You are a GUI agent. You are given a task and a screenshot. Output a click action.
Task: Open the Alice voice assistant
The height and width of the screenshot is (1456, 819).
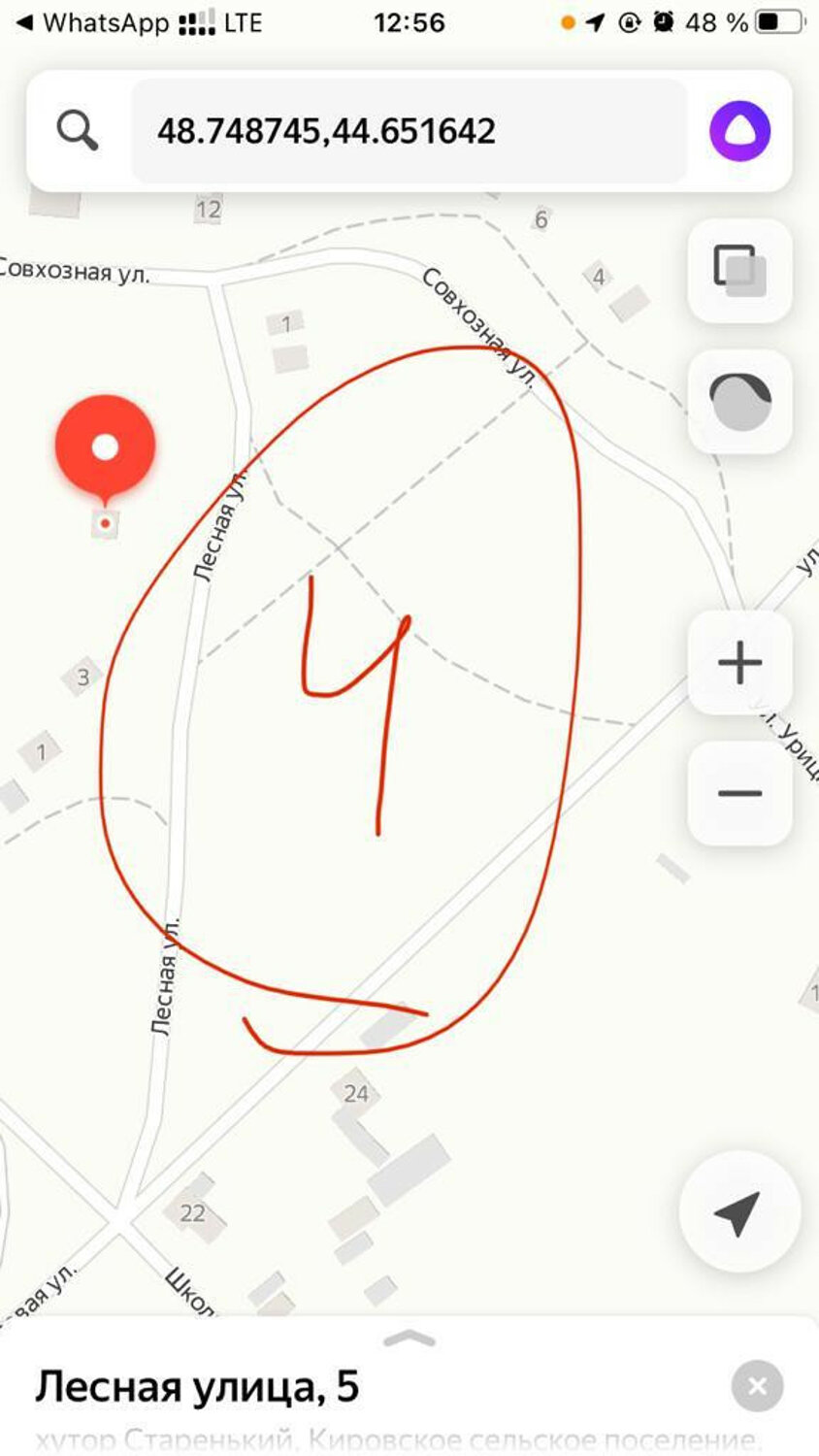click(739, 131)
